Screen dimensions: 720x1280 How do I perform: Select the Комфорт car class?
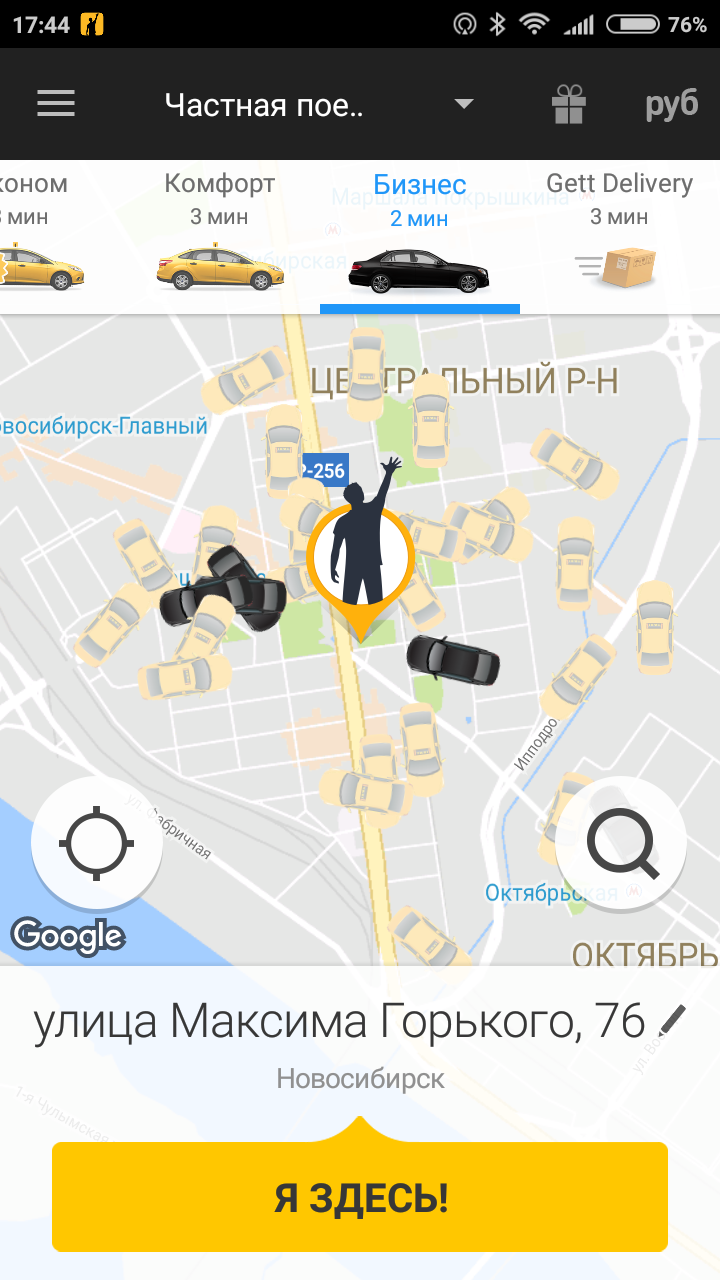pyautogui.click(x=220, y=237)
